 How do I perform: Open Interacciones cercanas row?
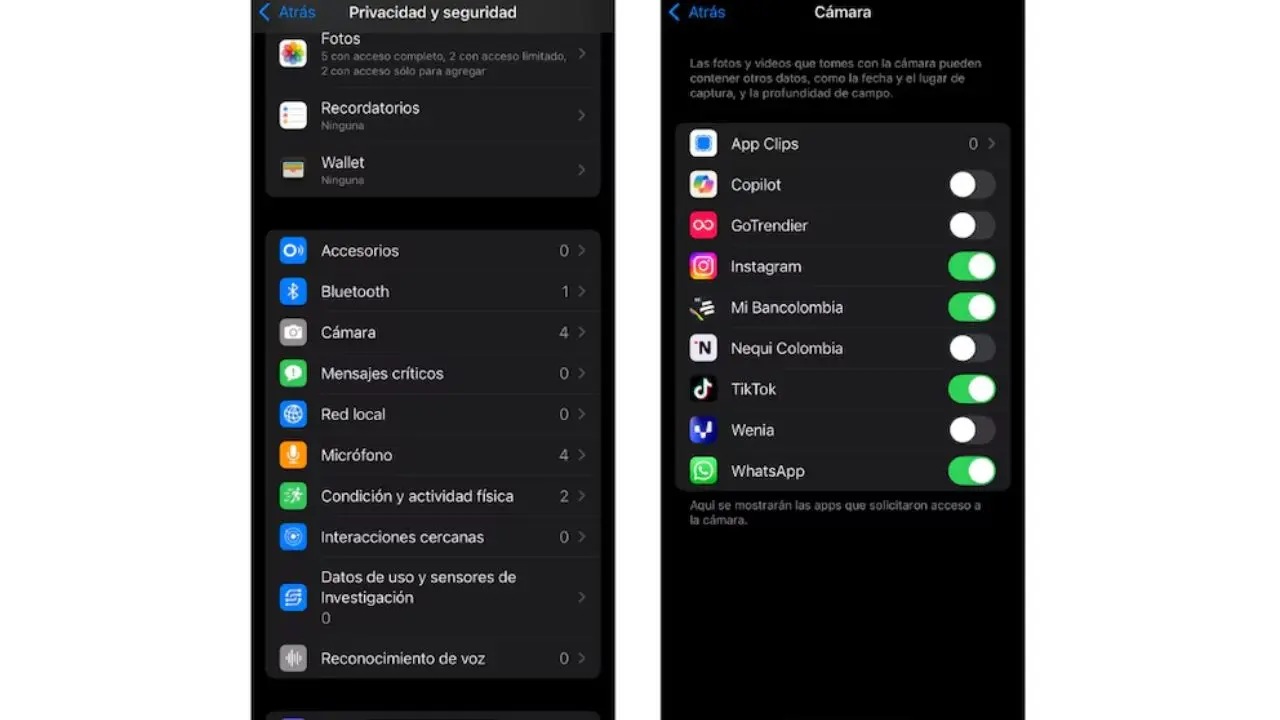(x=432, y=537)
